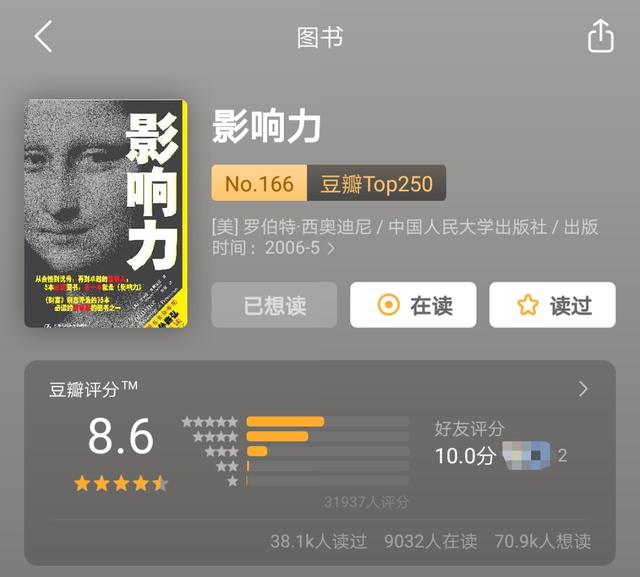Image resolution: width=640 pixels, height=577 pixels.
Task: Share this book
Action: (x=599, y=37)
